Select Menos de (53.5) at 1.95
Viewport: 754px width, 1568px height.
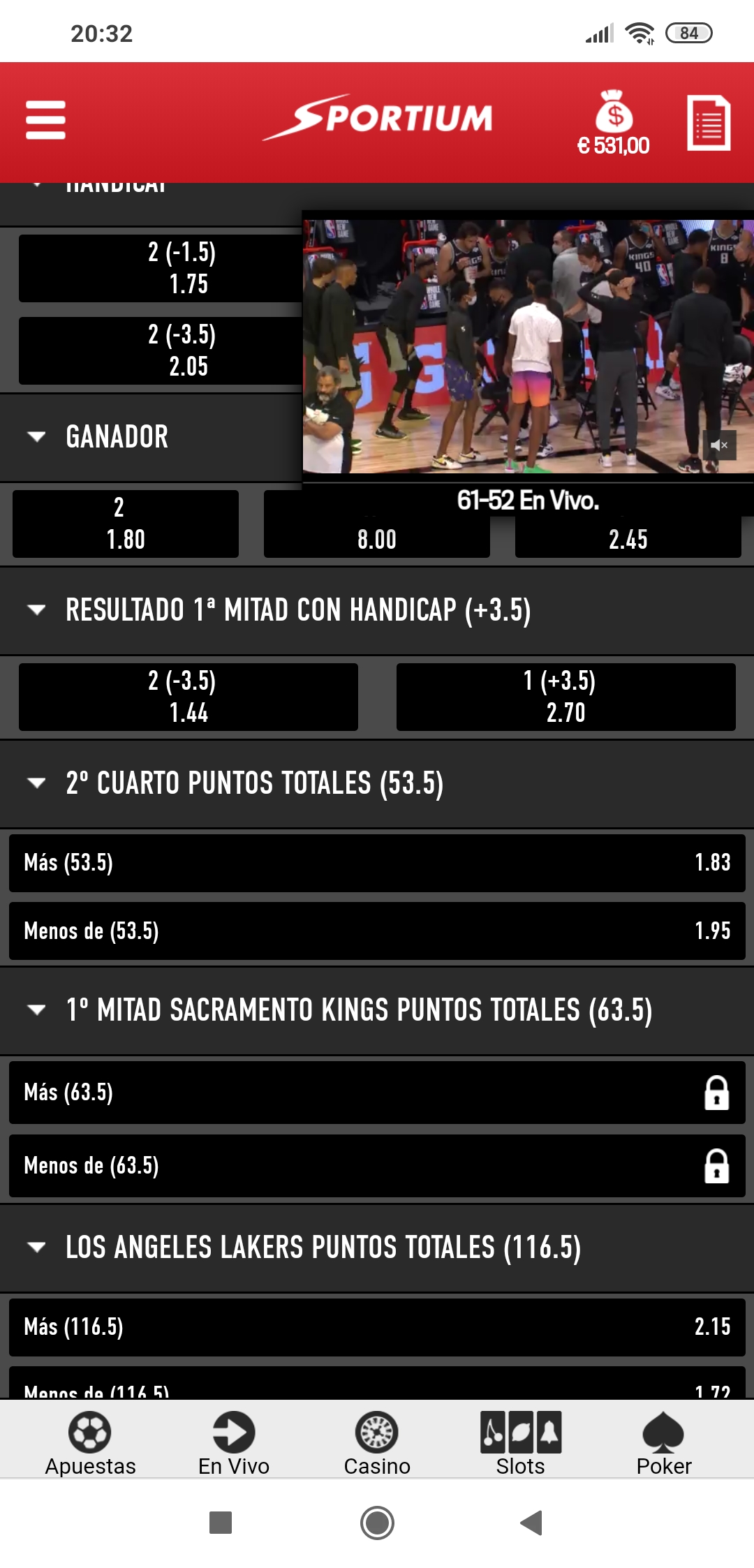tap(377, 931)
